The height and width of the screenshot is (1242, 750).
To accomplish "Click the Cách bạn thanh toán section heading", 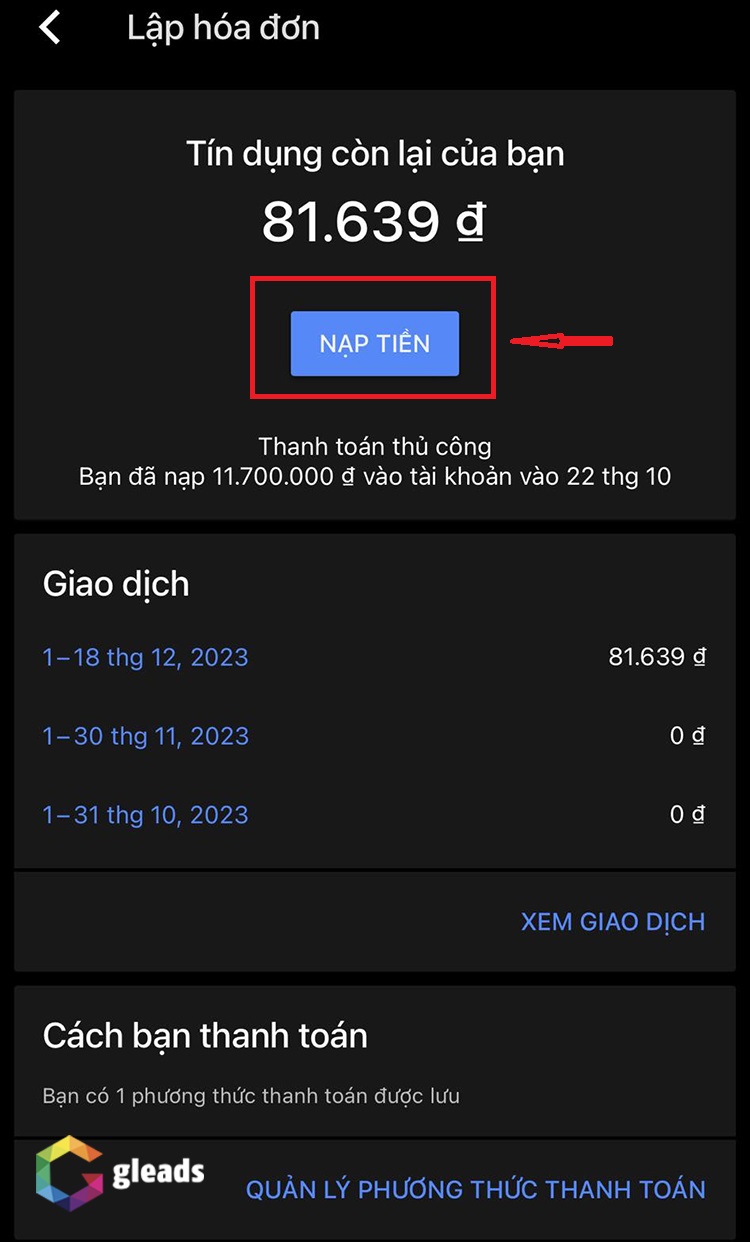I will click(x=203, y=1036).
